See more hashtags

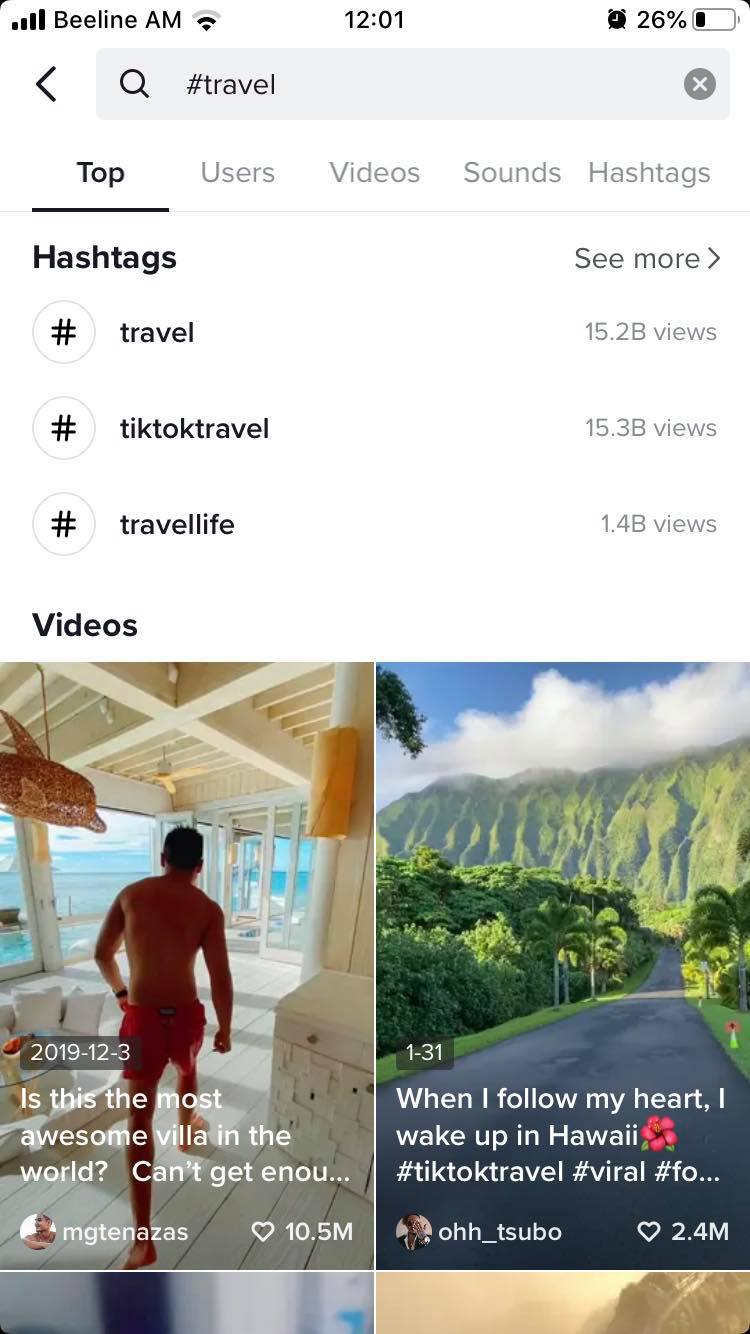tap(646, 259)
